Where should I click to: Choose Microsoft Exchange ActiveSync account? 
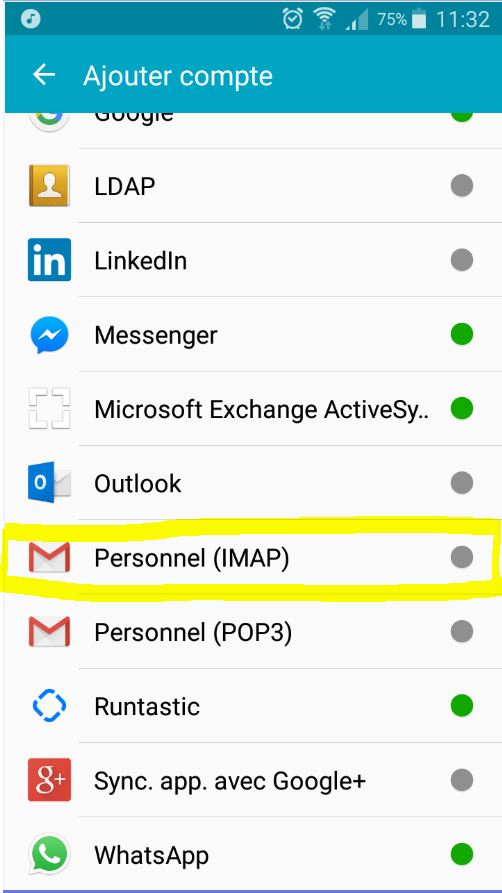tap(253, 409)
